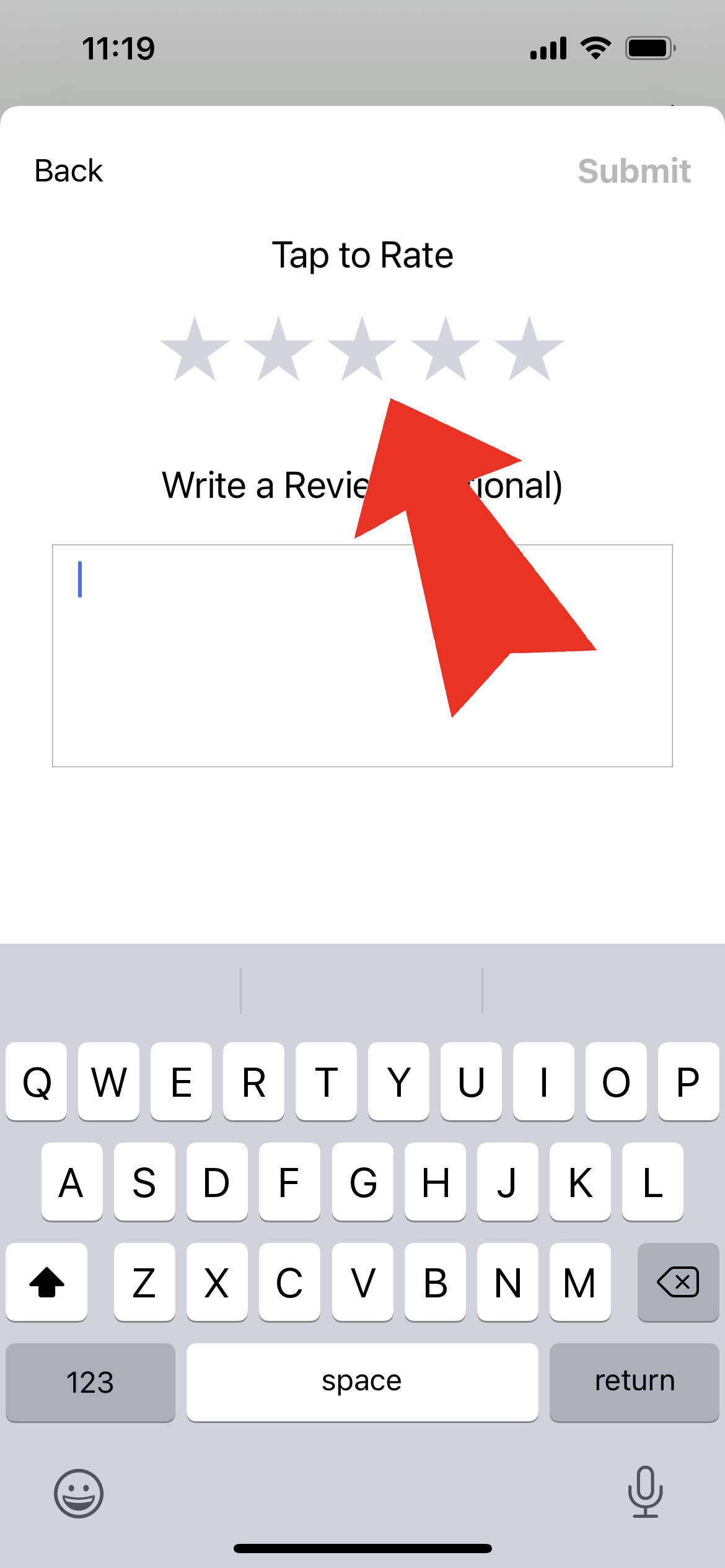
Task: Rate two stars
Action: click(x=279, y=349)
